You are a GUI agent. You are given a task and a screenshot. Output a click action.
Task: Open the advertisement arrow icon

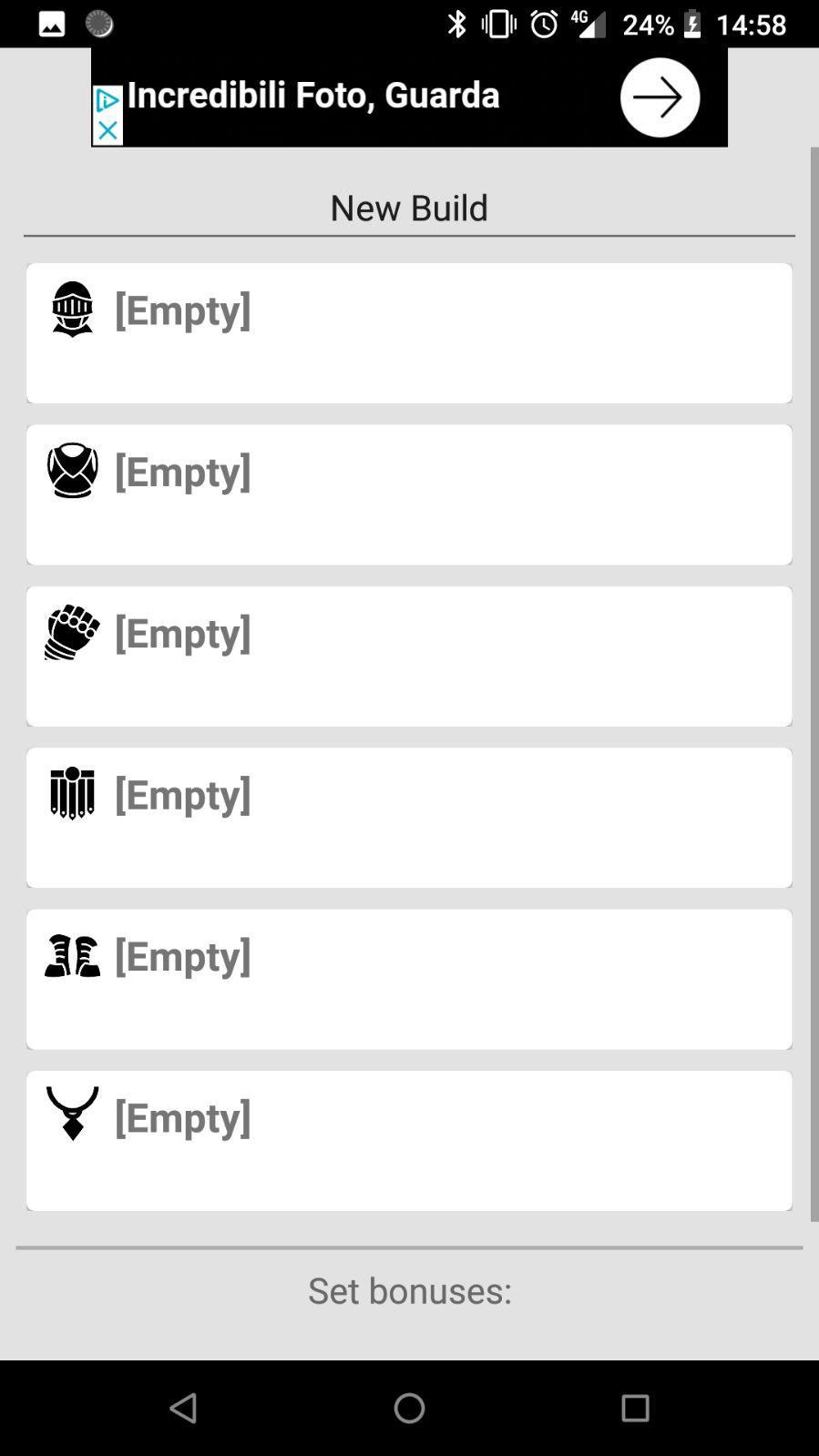click(x=659, y=97)
